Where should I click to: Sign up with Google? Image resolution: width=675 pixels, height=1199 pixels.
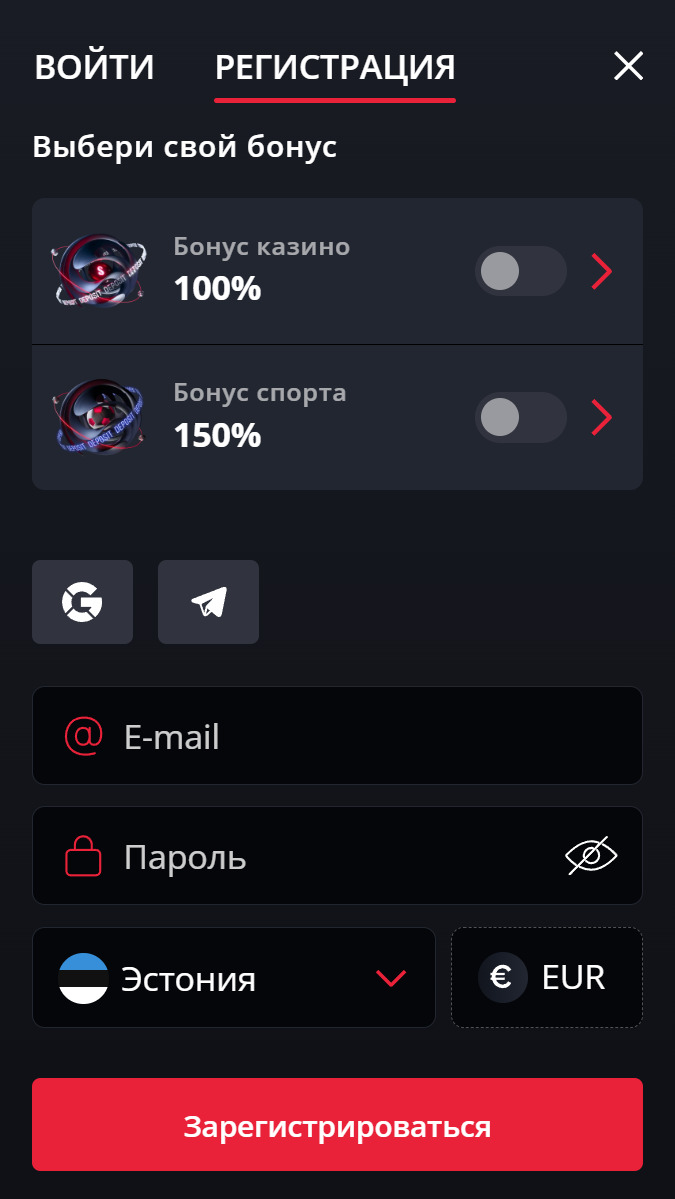pyautogui.click(x=83, y=602)
